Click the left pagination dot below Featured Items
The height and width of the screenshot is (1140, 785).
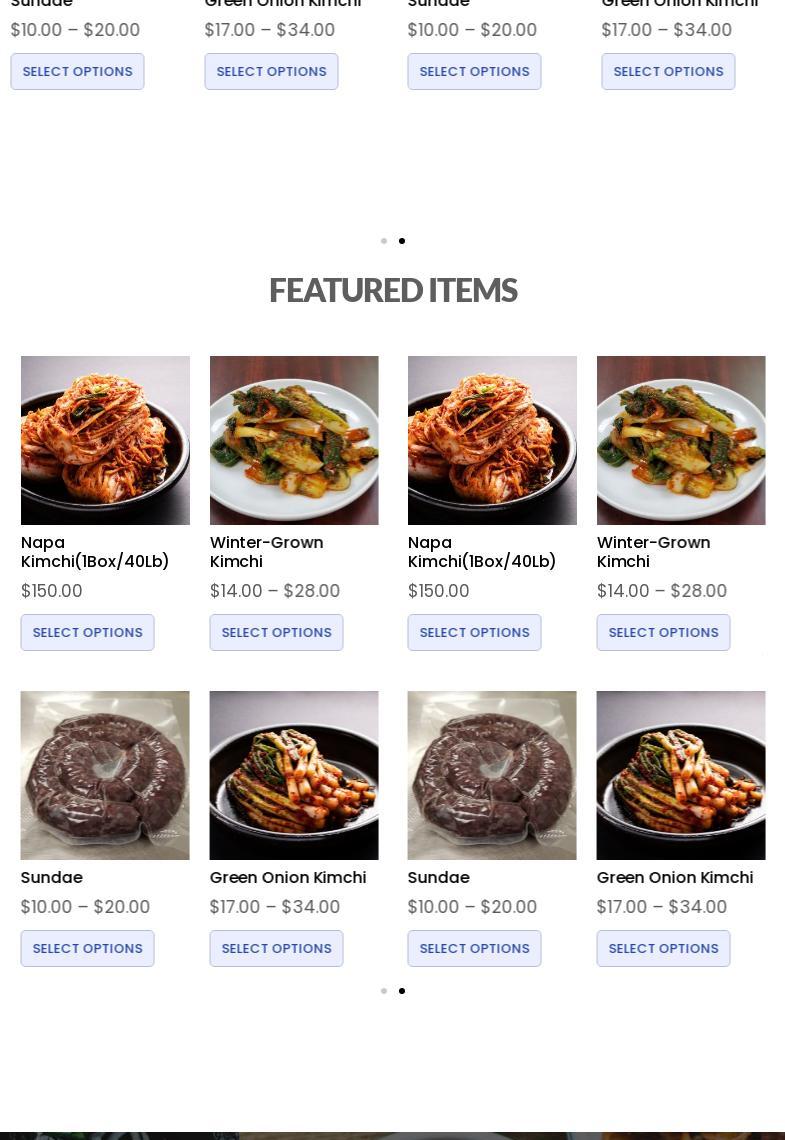(x=384, y=991)
